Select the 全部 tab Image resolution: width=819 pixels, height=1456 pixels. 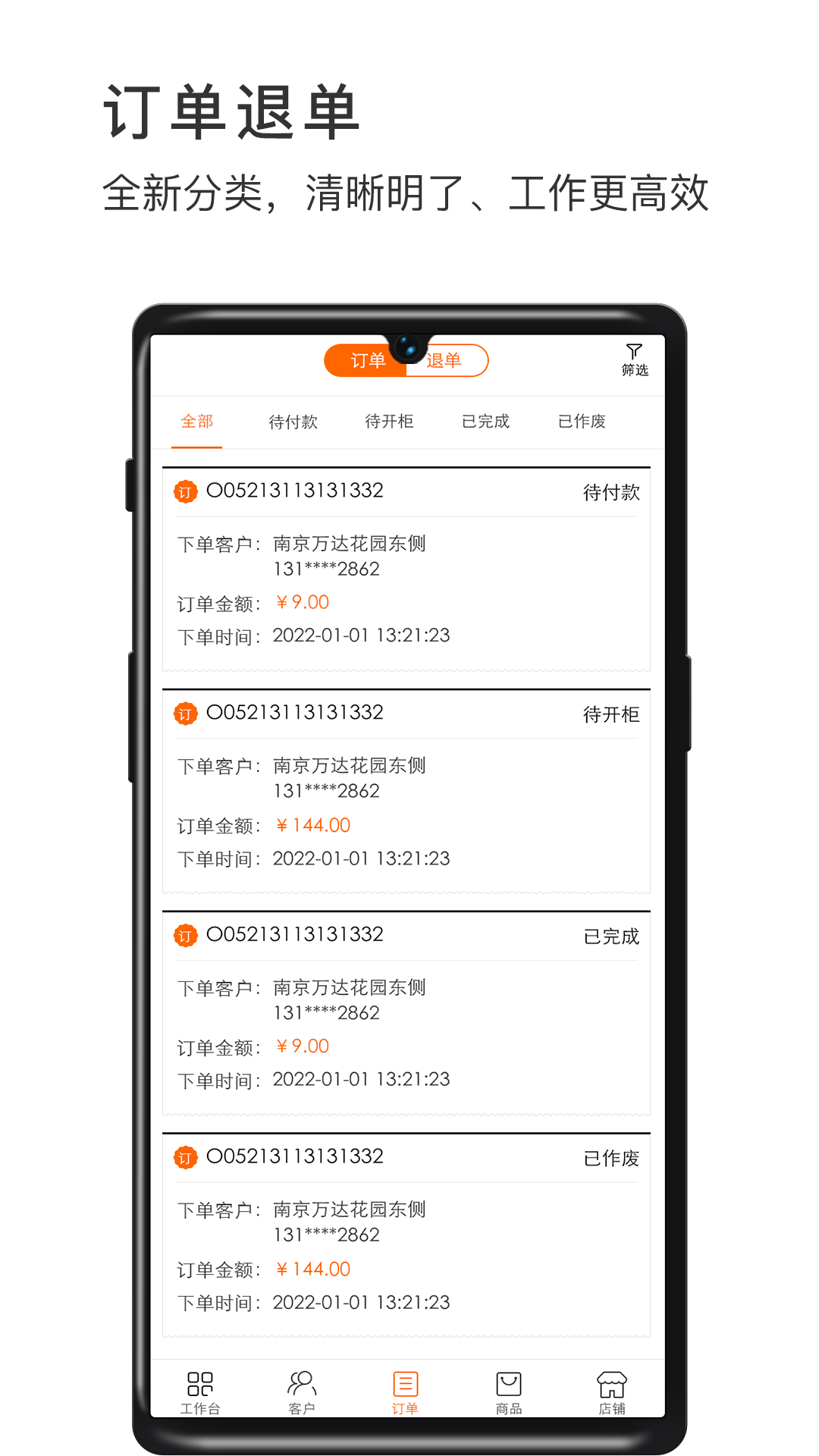[197, 422]
